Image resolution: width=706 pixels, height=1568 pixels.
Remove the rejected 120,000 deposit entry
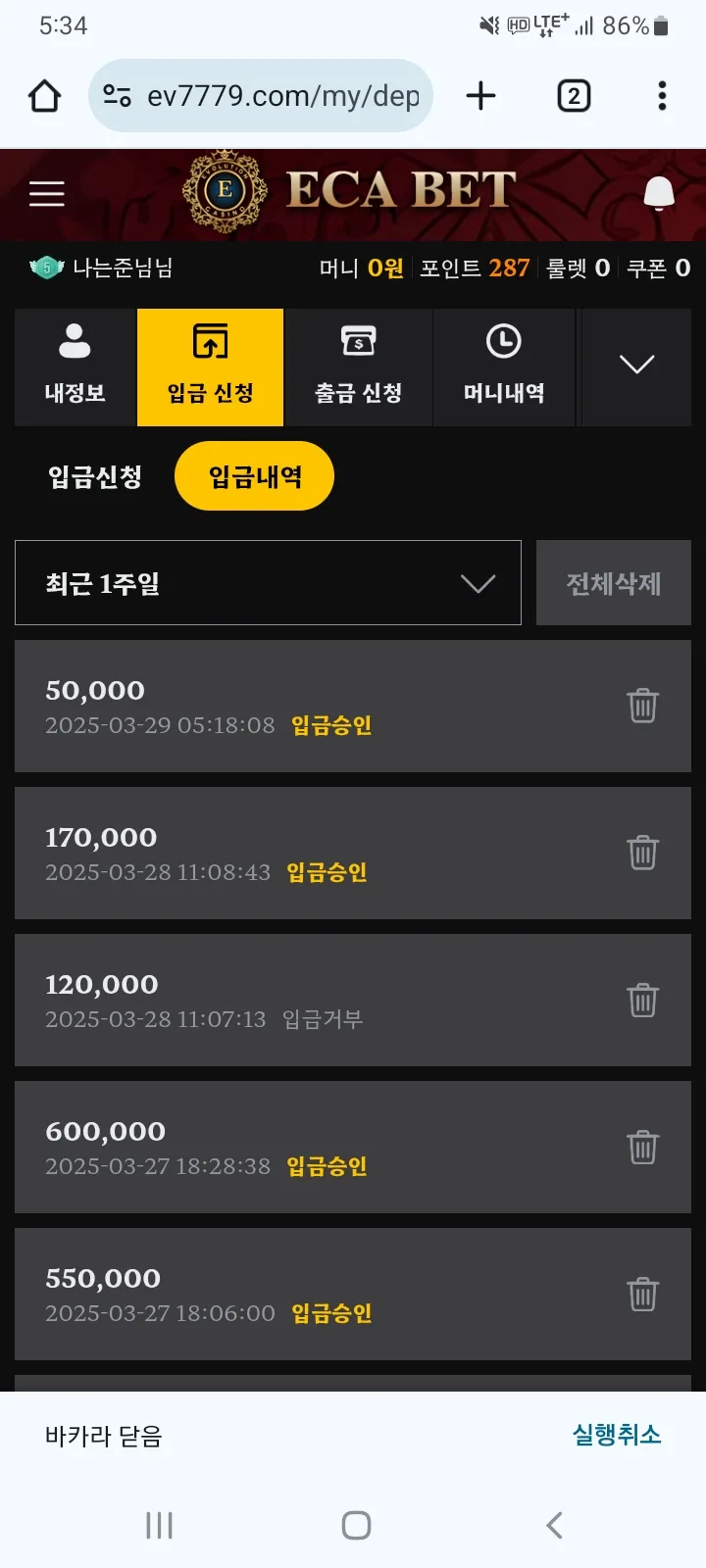point(642,1000)
